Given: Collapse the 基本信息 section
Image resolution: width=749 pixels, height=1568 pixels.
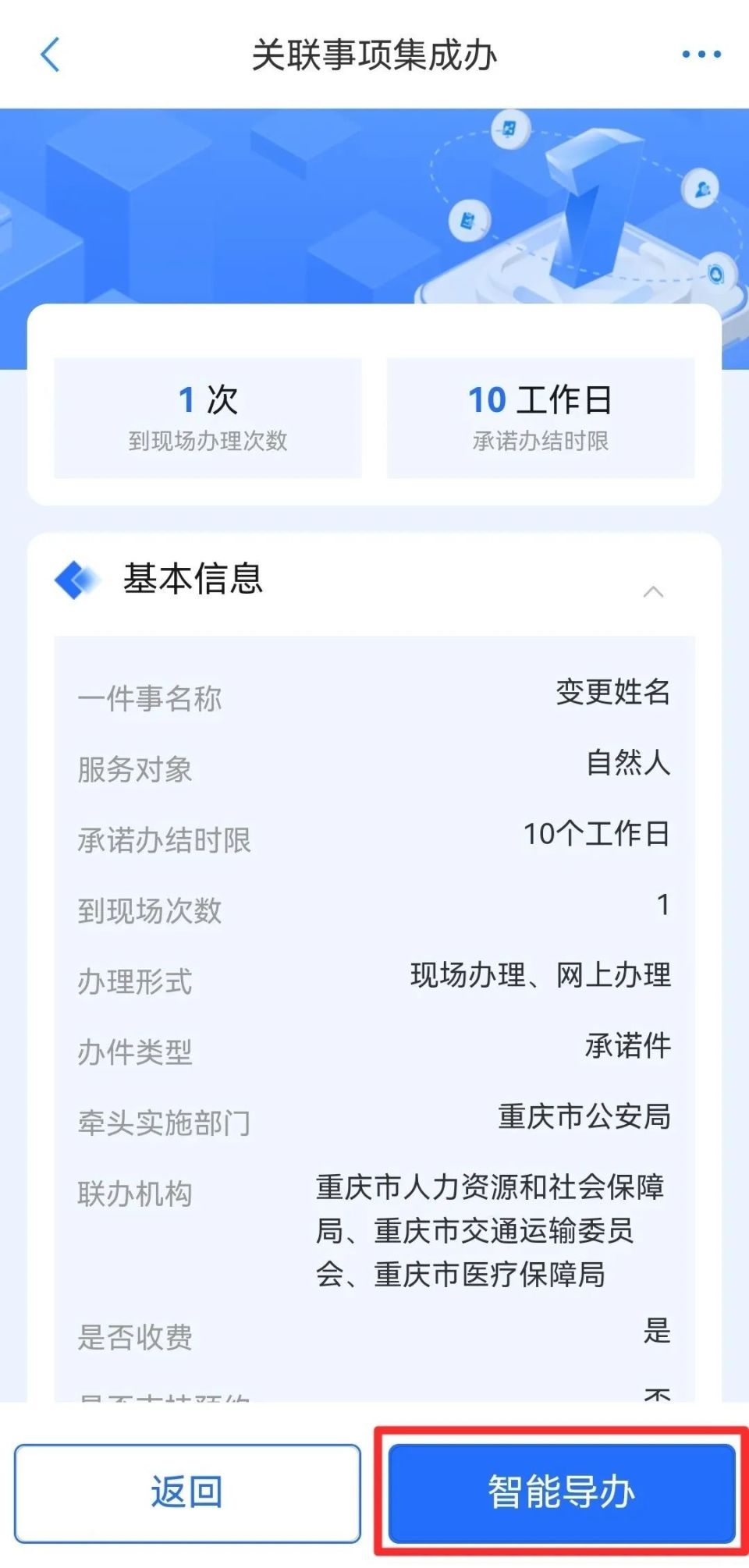Looking at the screenshot, I should [653, 592].
